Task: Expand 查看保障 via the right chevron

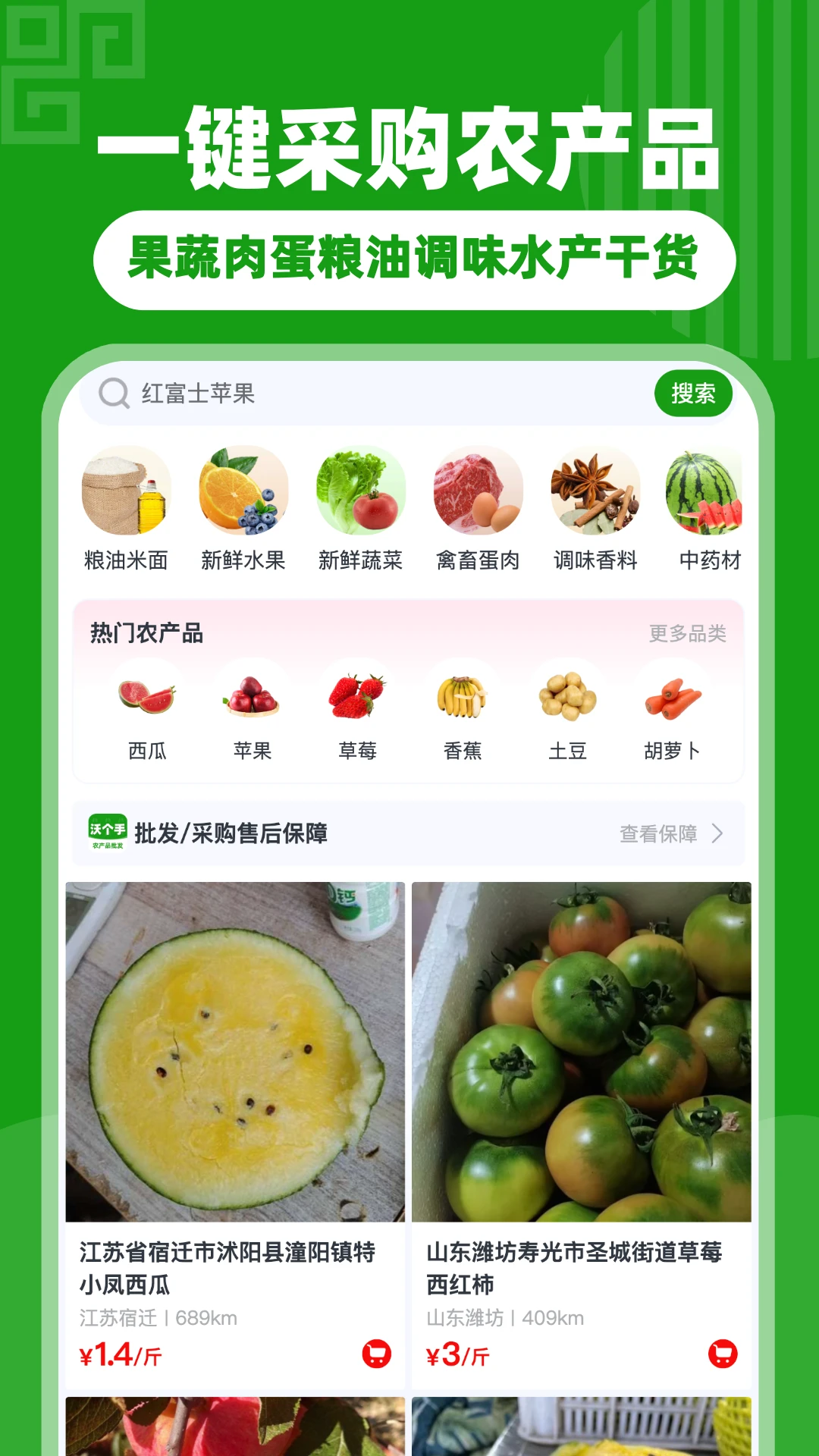Action: [717, 834]
